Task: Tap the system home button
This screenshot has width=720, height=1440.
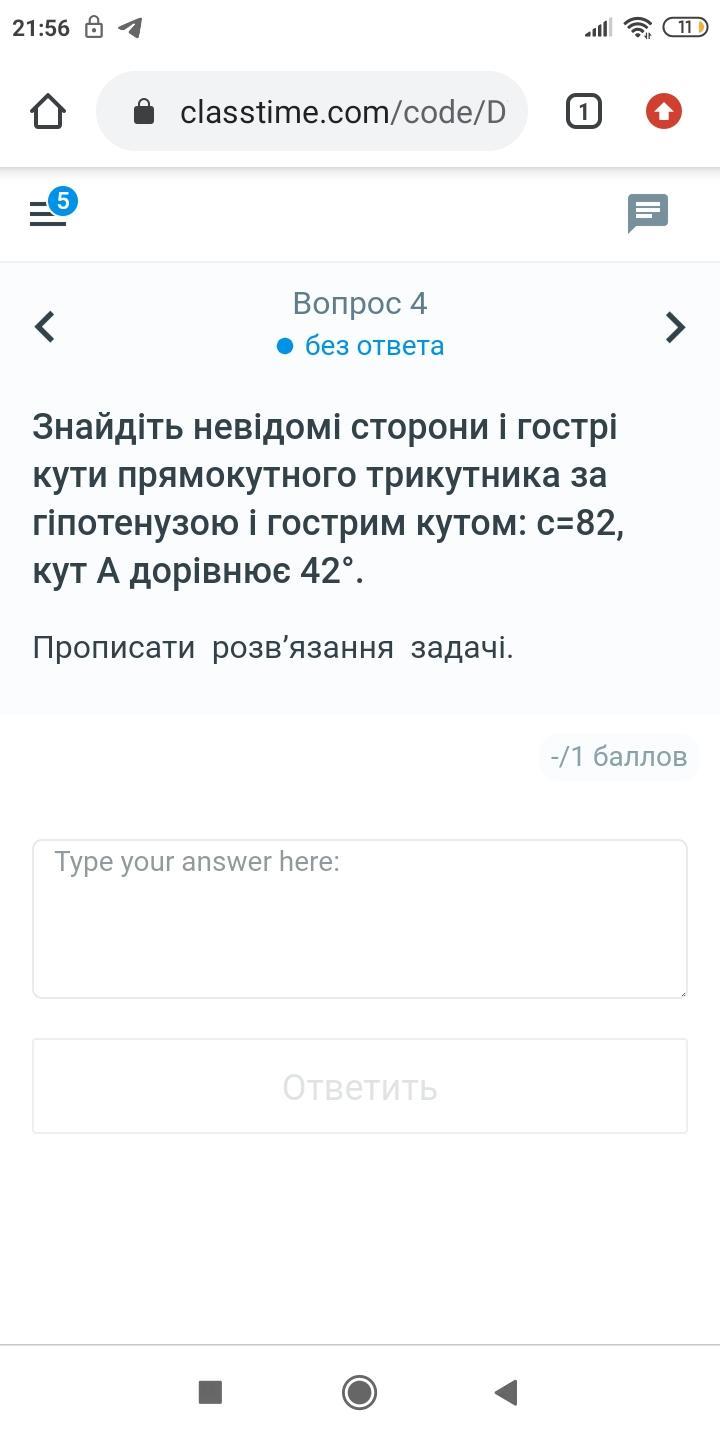Action: tap(360, 1392)
